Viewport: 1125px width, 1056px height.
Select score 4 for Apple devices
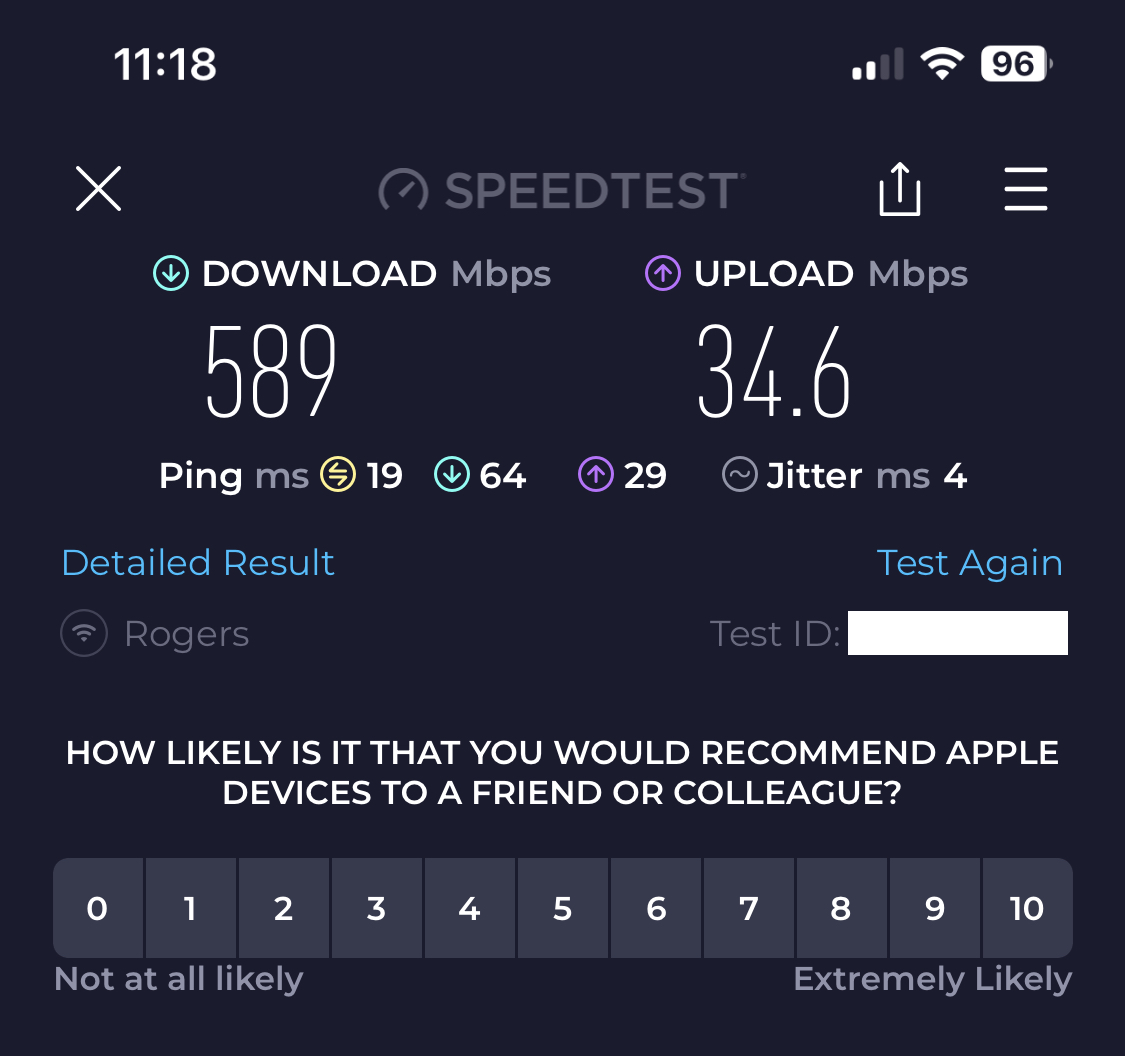469,908
